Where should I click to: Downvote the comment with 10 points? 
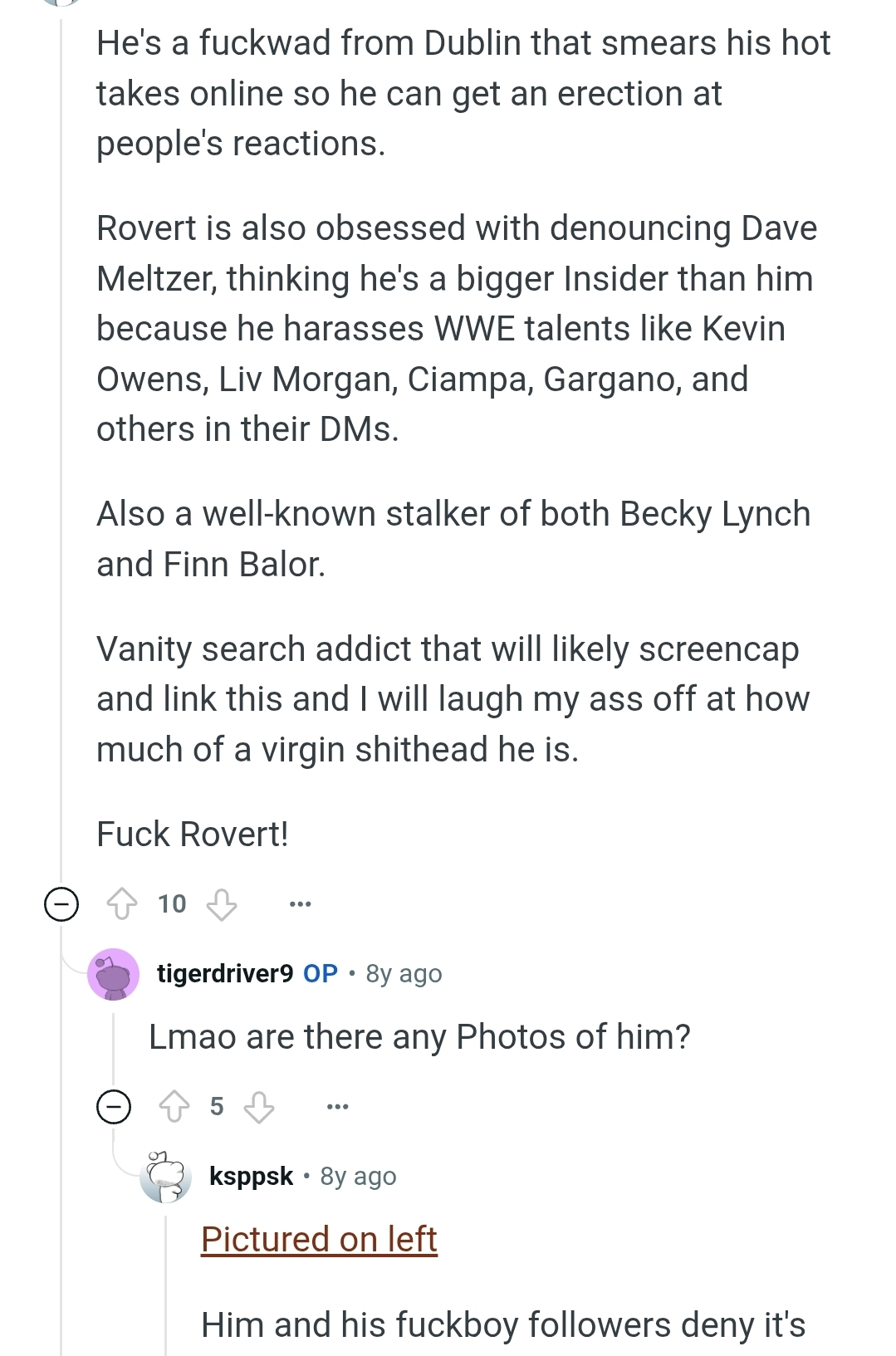pos(222,903)
